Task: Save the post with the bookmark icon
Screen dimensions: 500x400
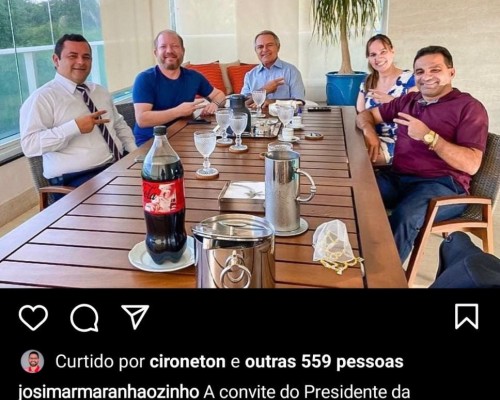Action: click(467, 317)
